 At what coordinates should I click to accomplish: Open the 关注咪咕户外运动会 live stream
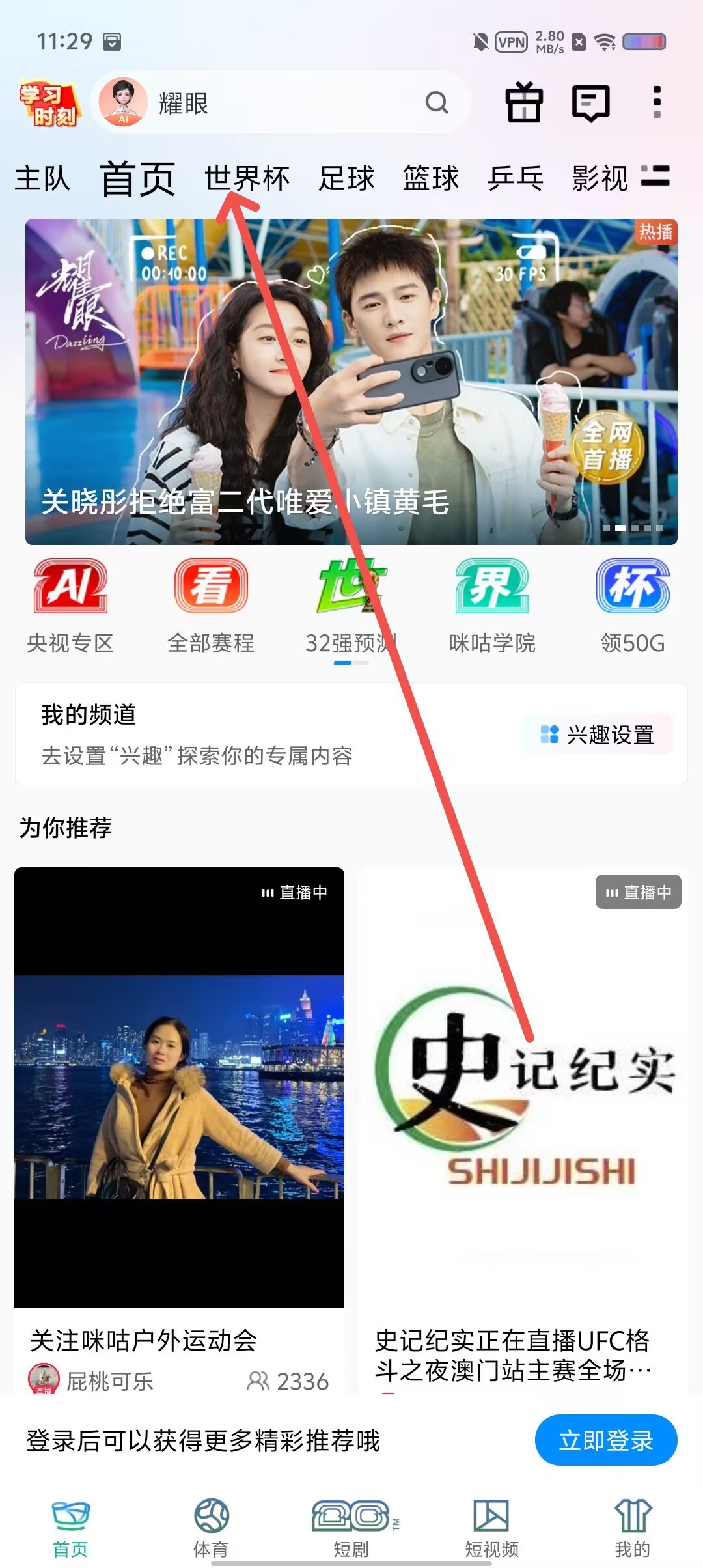click(179, 1130)
